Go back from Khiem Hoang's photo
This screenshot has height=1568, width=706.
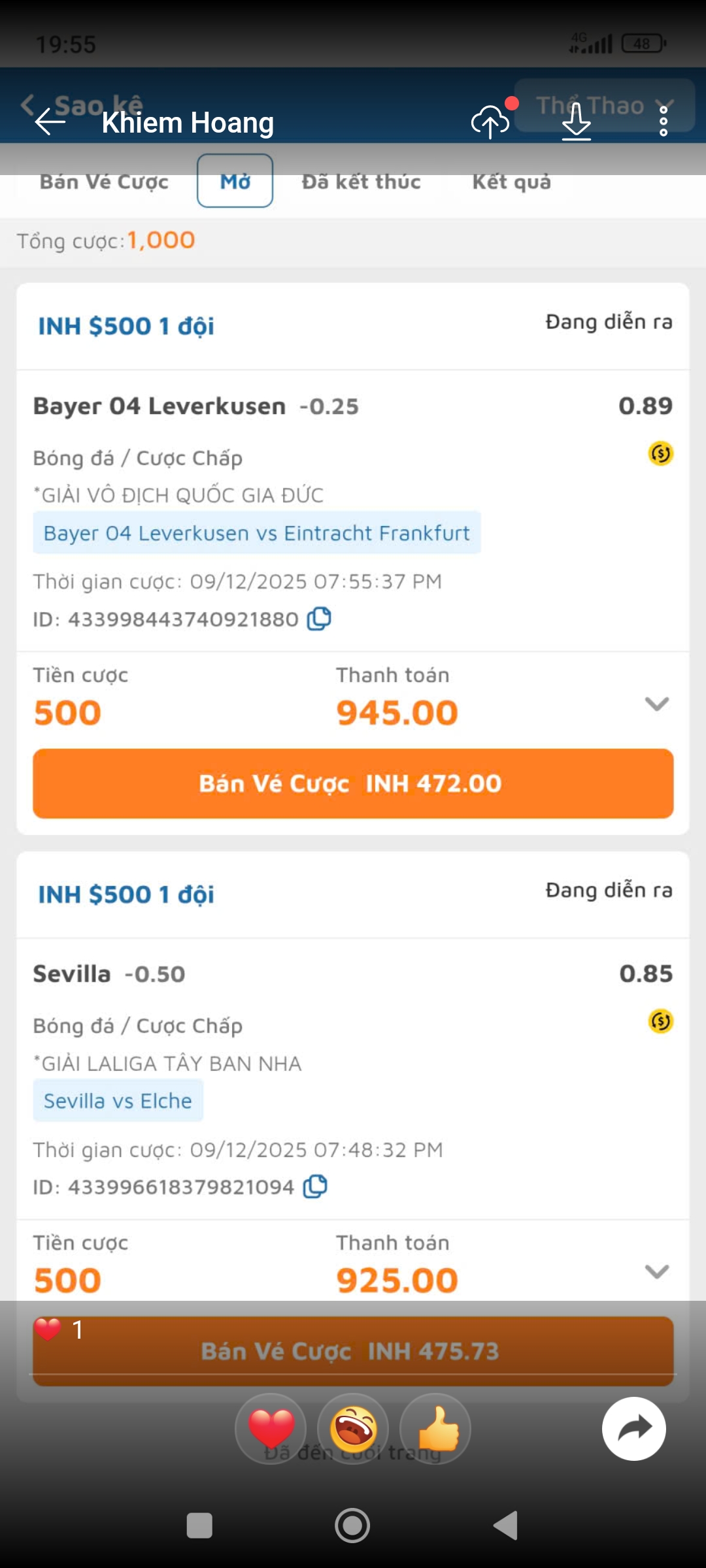(50, 122)
